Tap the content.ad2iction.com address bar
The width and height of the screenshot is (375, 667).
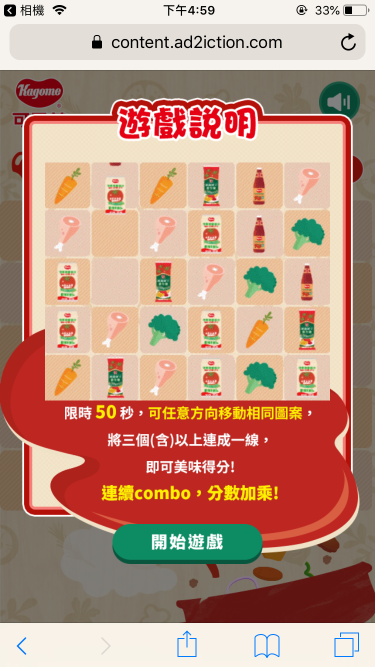click(x=187, y=42)
